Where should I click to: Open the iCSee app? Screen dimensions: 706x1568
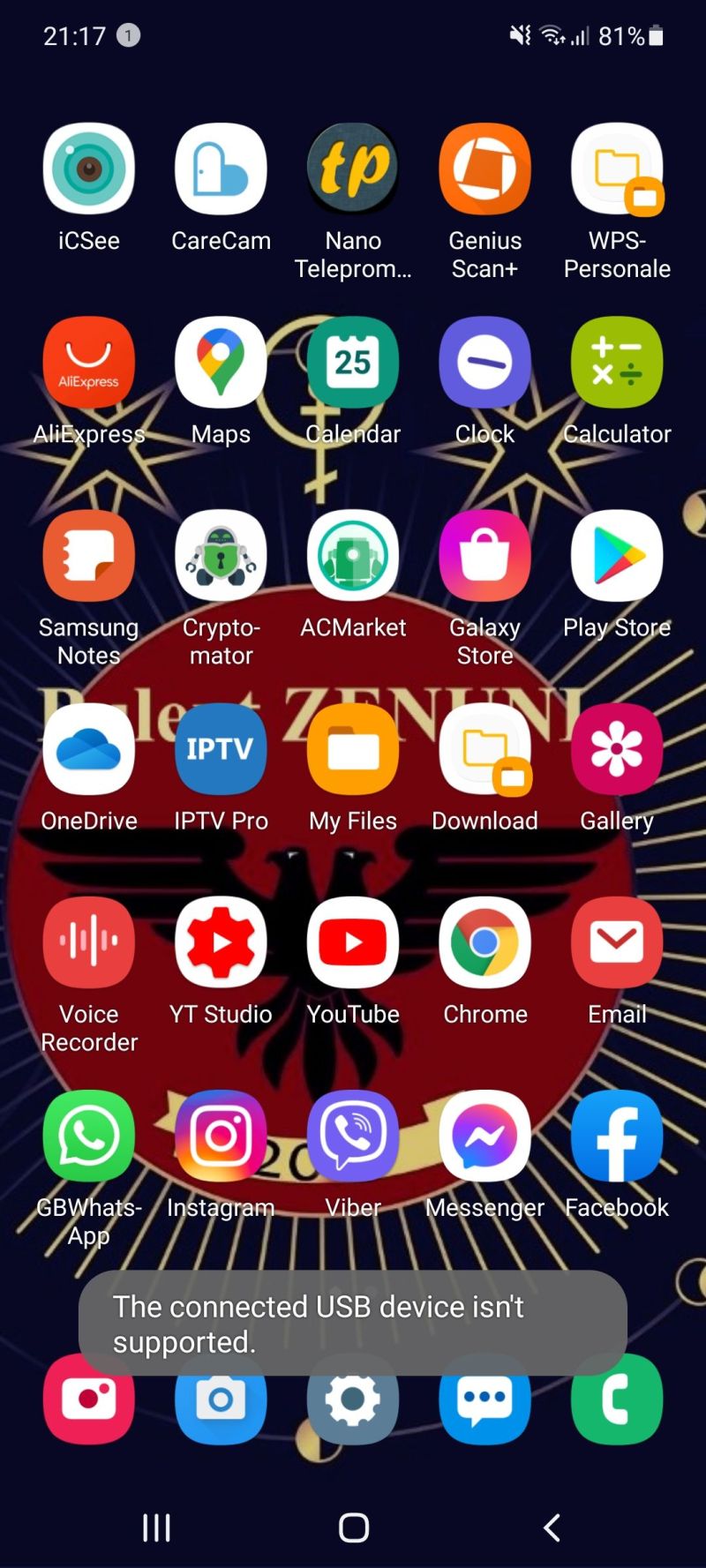pyautogui.click(x=89, y=169)
